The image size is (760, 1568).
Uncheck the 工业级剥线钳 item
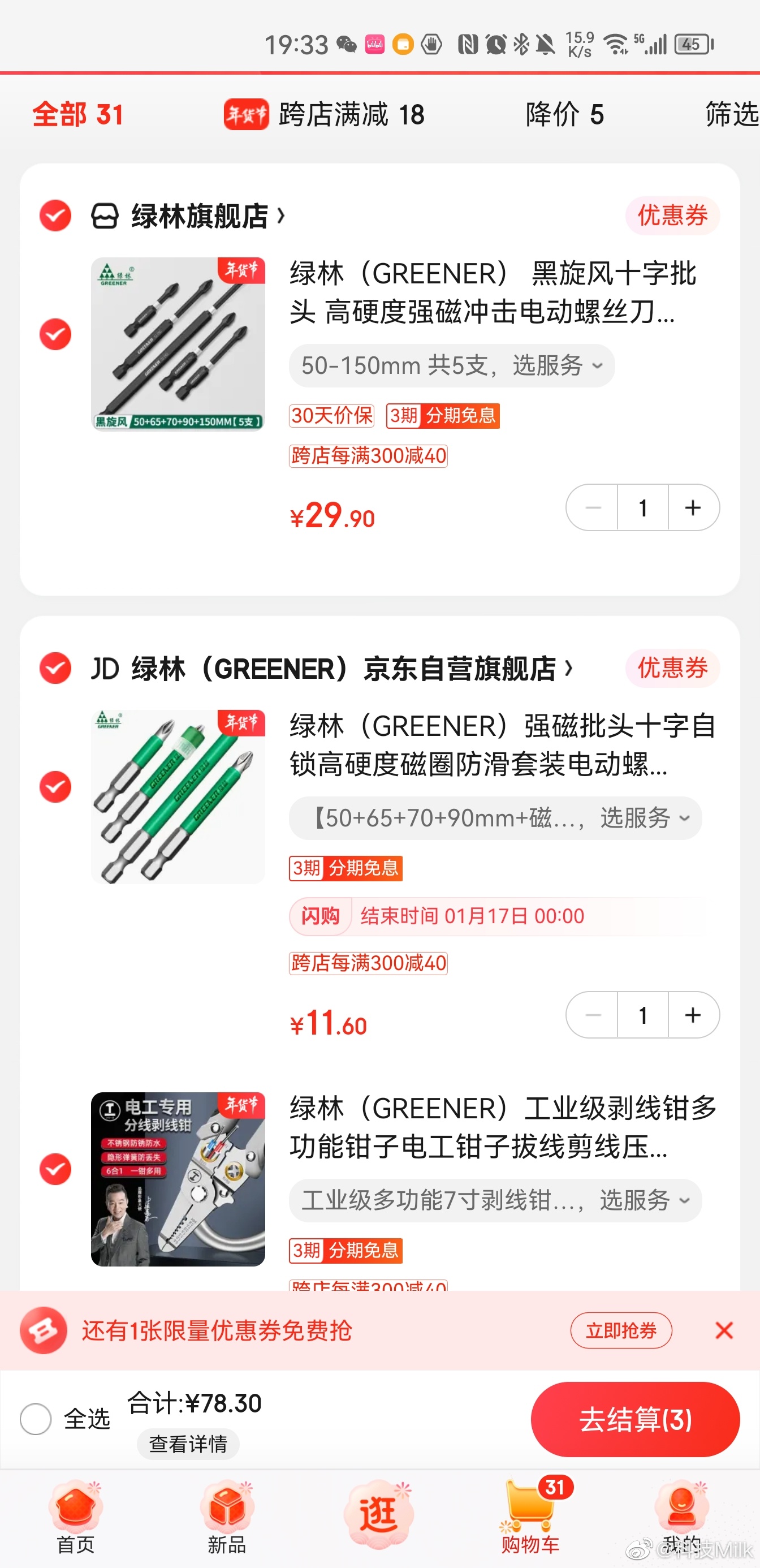55,1169
